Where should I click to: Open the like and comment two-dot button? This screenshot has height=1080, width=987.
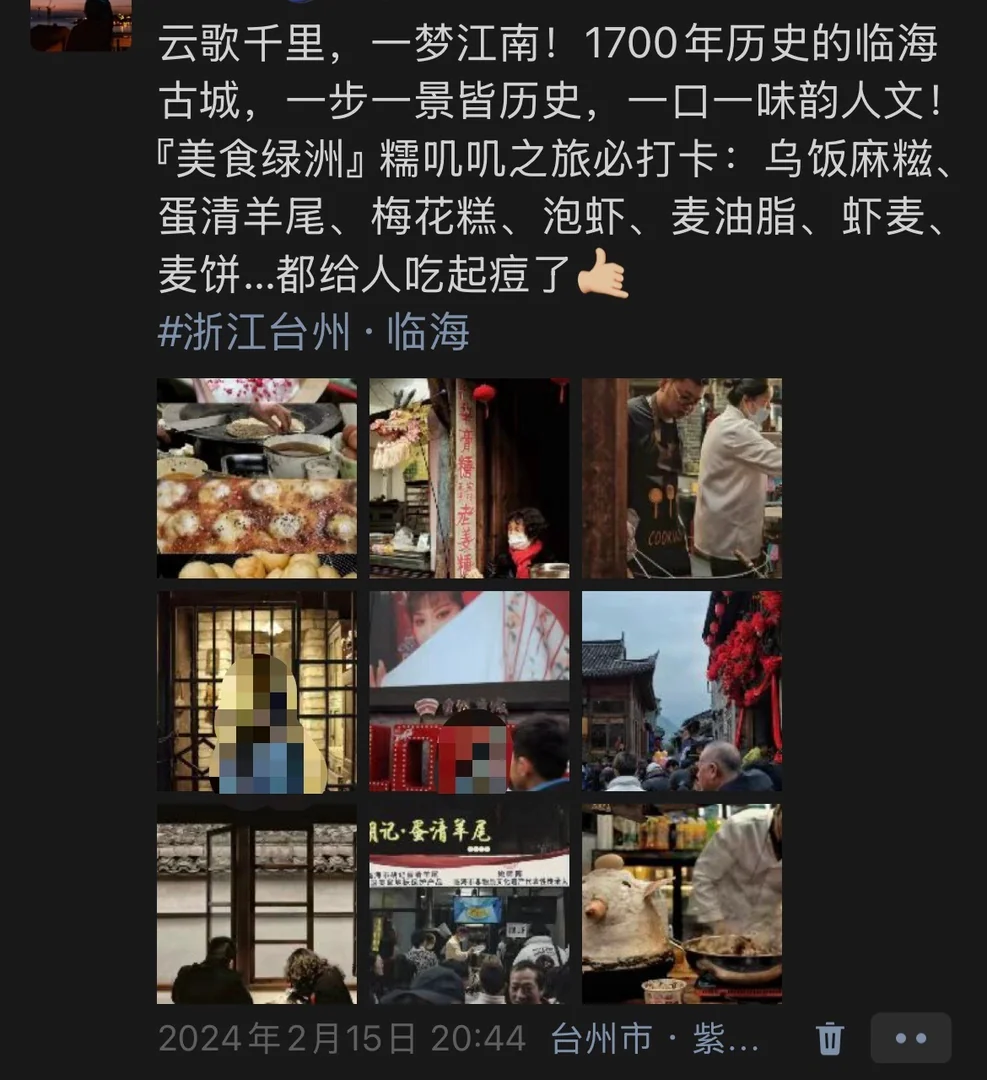[910, 1039]
